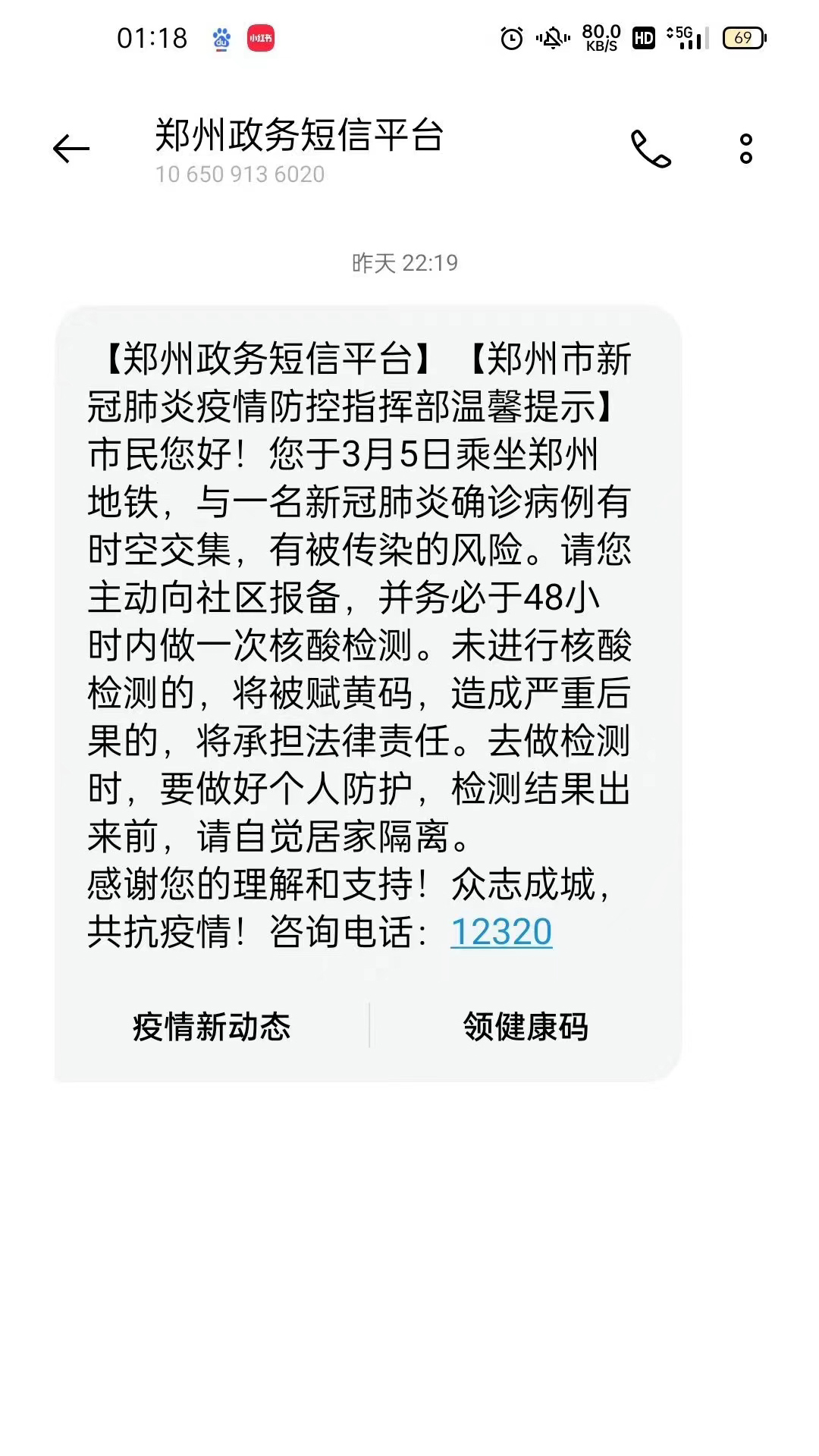The image size is (819, 1456).
Task: Open the 疫情新动态 menu button
Action: [x=212, y=1027]
